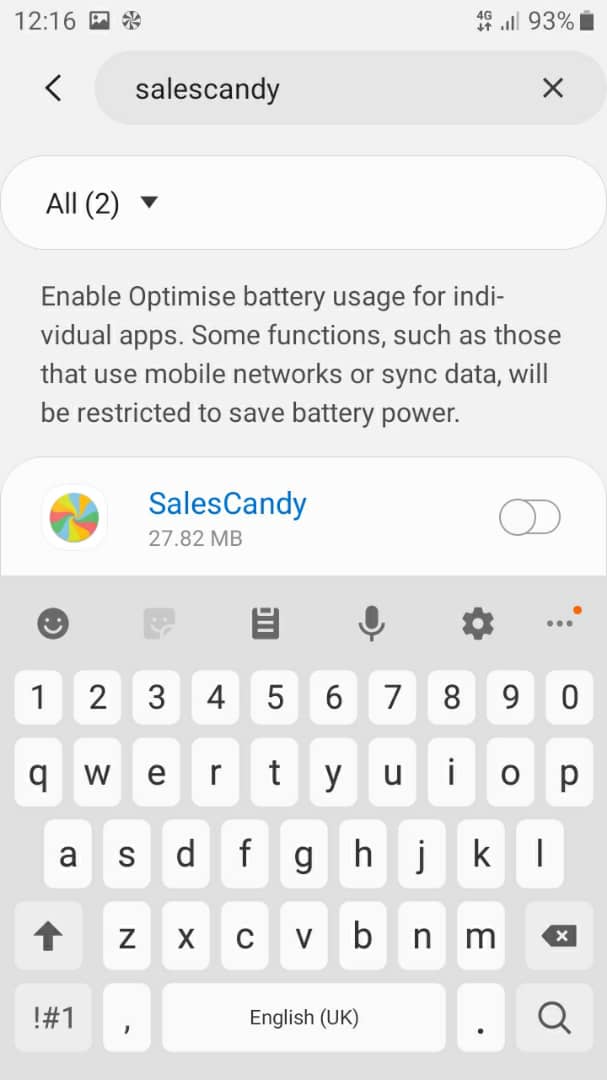Image resolution: width=607 pixels, height=1080 pixels.
Task: Open the keyboard emoji panel
Action: pos(53,623)
